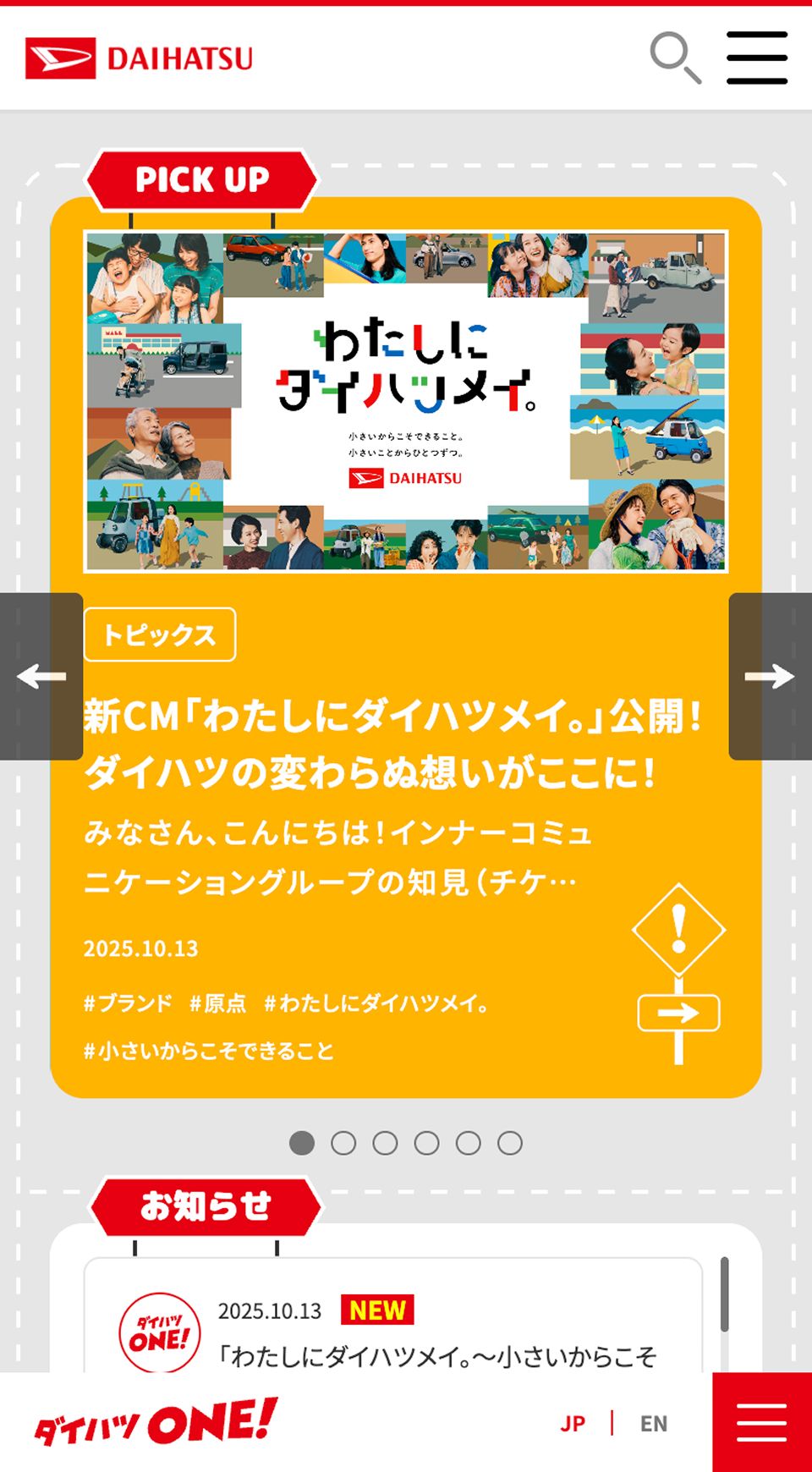Jump to second carousel slide dot
812x1472 pixels.
tap(343, 1143)
